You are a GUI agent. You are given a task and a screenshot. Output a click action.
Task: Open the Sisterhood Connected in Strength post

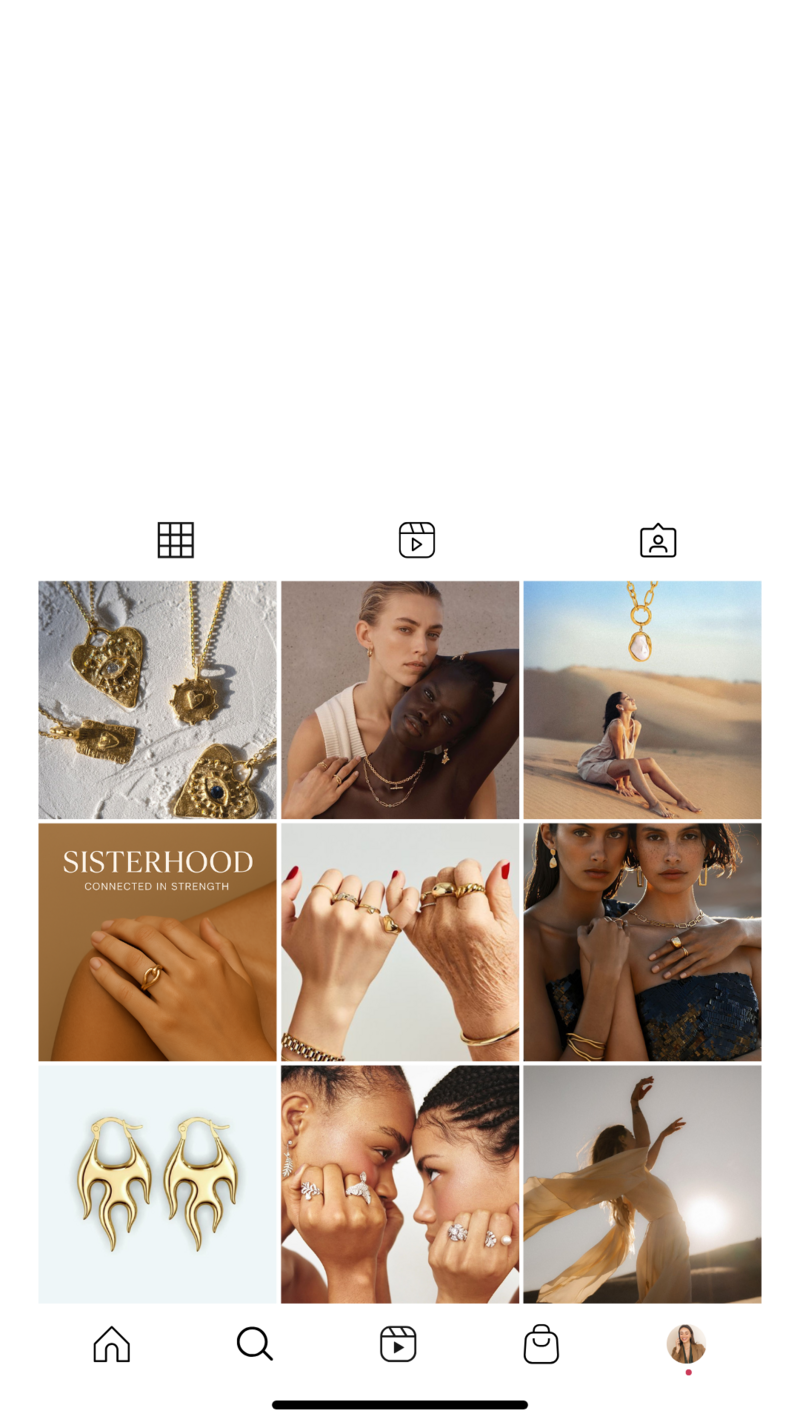[158, 942]
